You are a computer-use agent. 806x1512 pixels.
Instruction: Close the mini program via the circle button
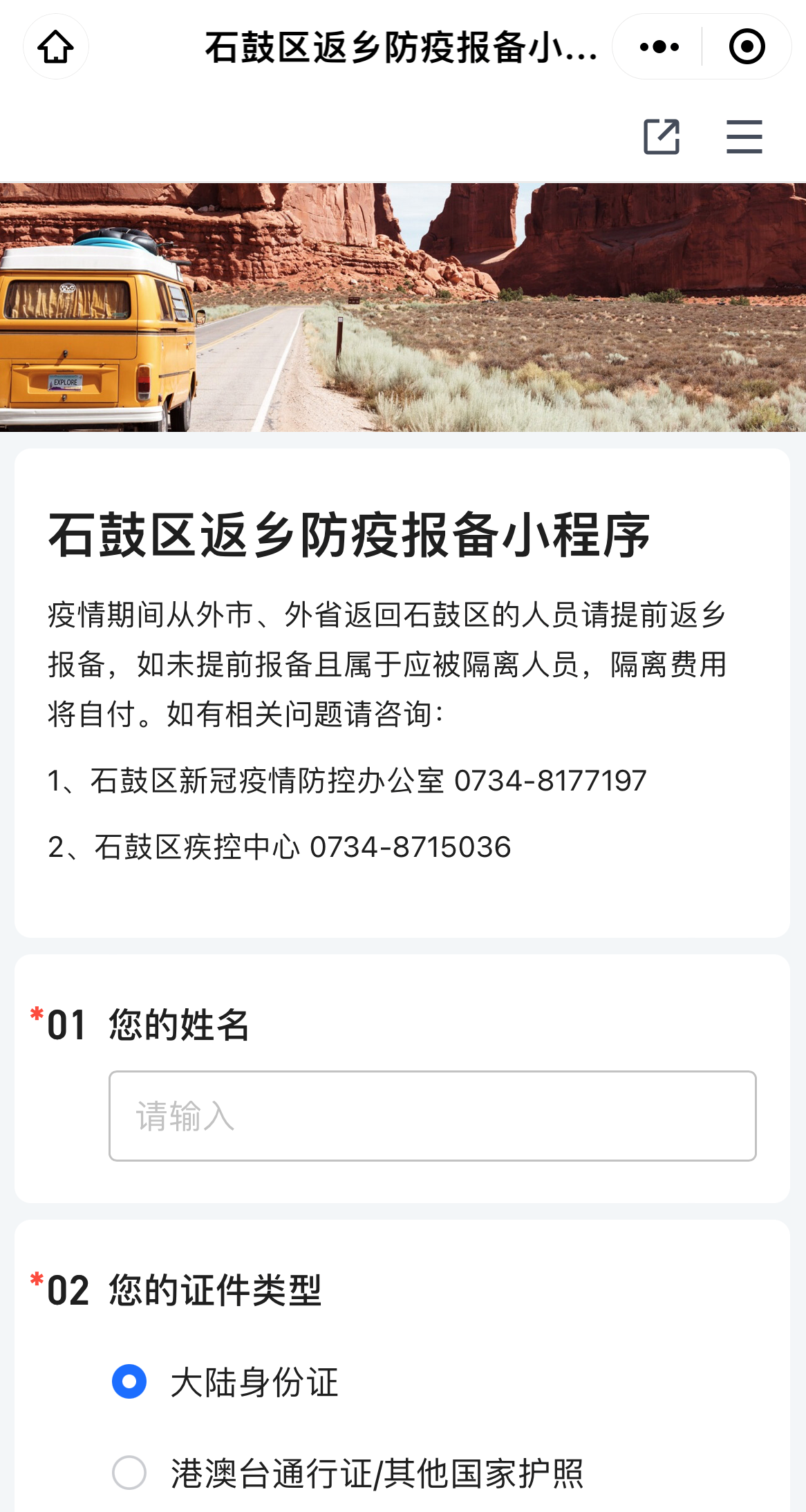(x=747, y=47)
